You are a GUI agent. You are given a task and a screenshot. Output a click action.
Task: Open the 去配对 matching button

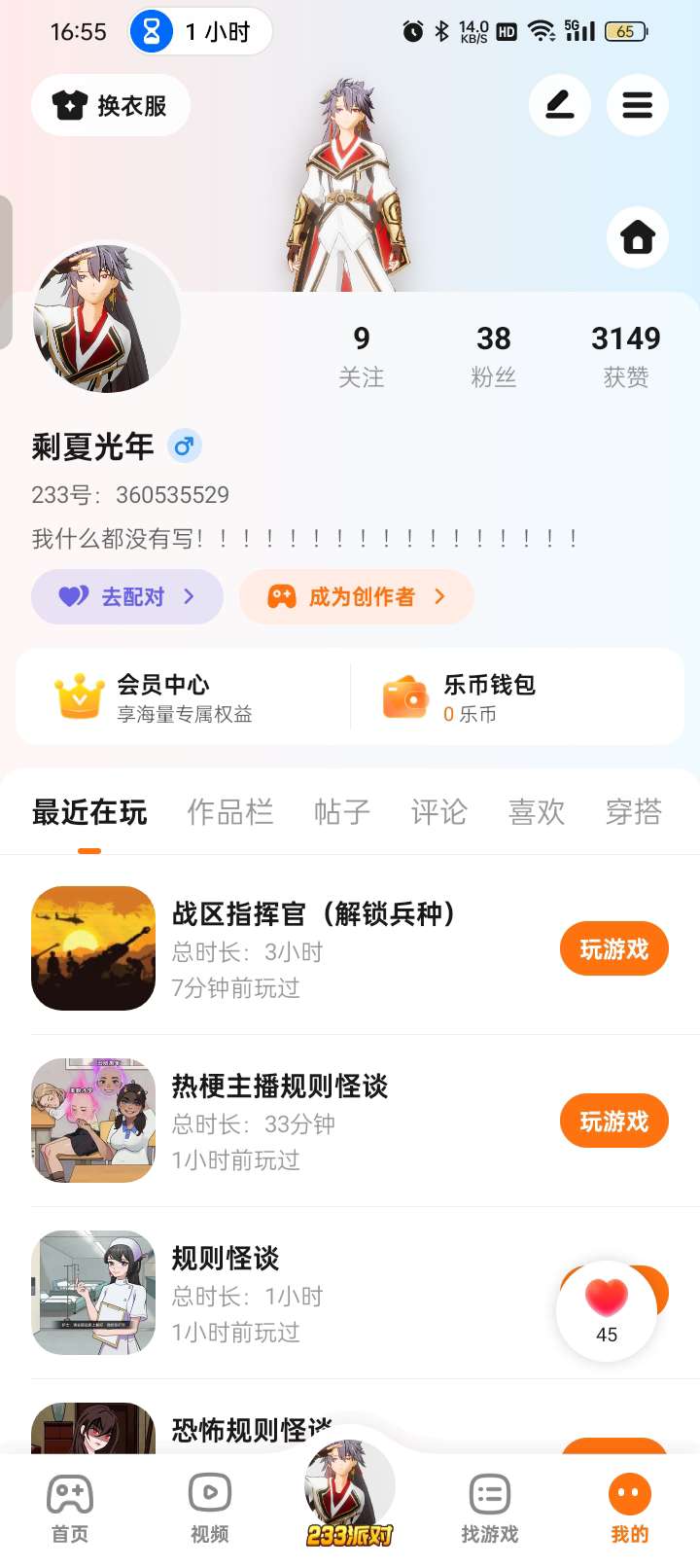[x=127, y=596]
